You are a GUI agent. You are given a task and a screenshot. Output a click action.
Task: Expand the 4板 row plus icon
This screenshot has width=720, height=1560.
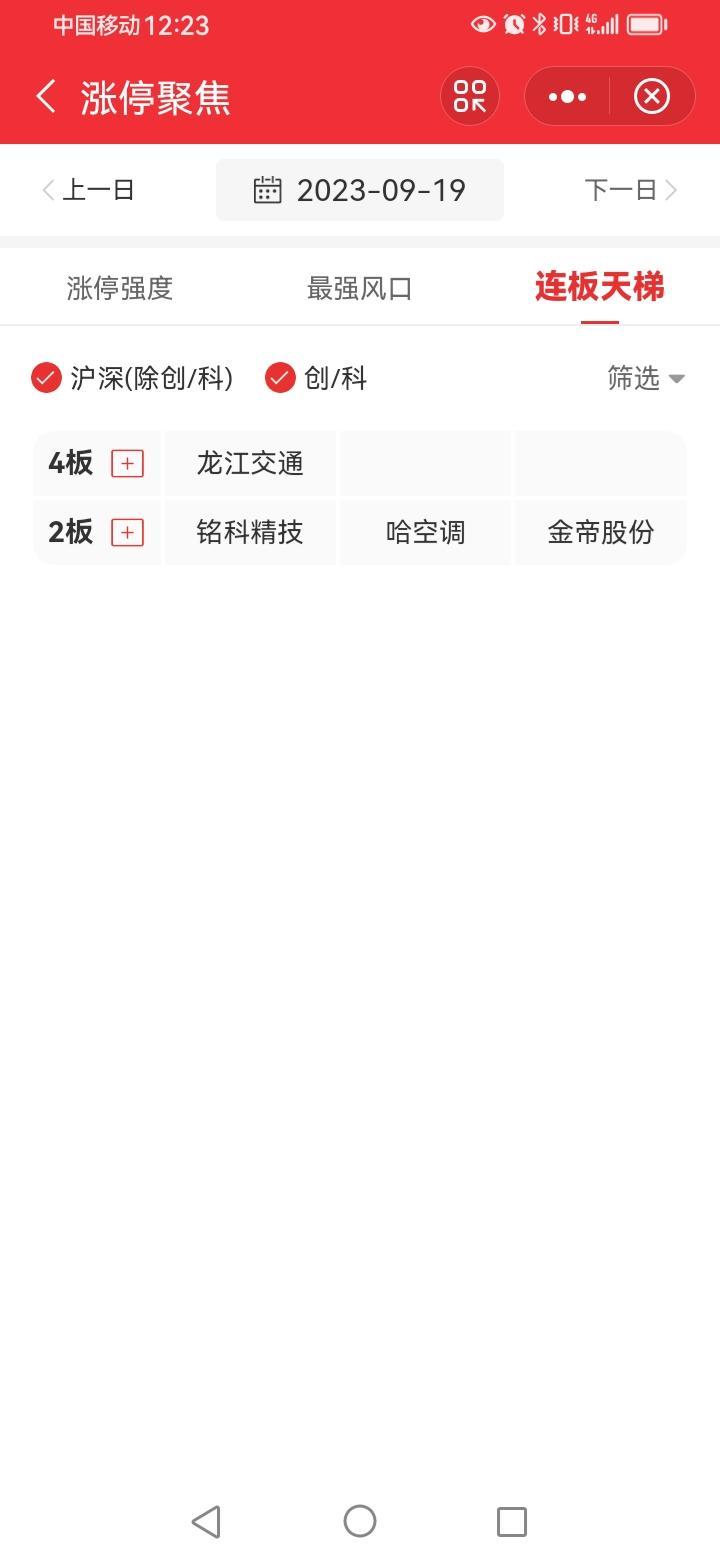pyautogui.click(x=127, y=464)
